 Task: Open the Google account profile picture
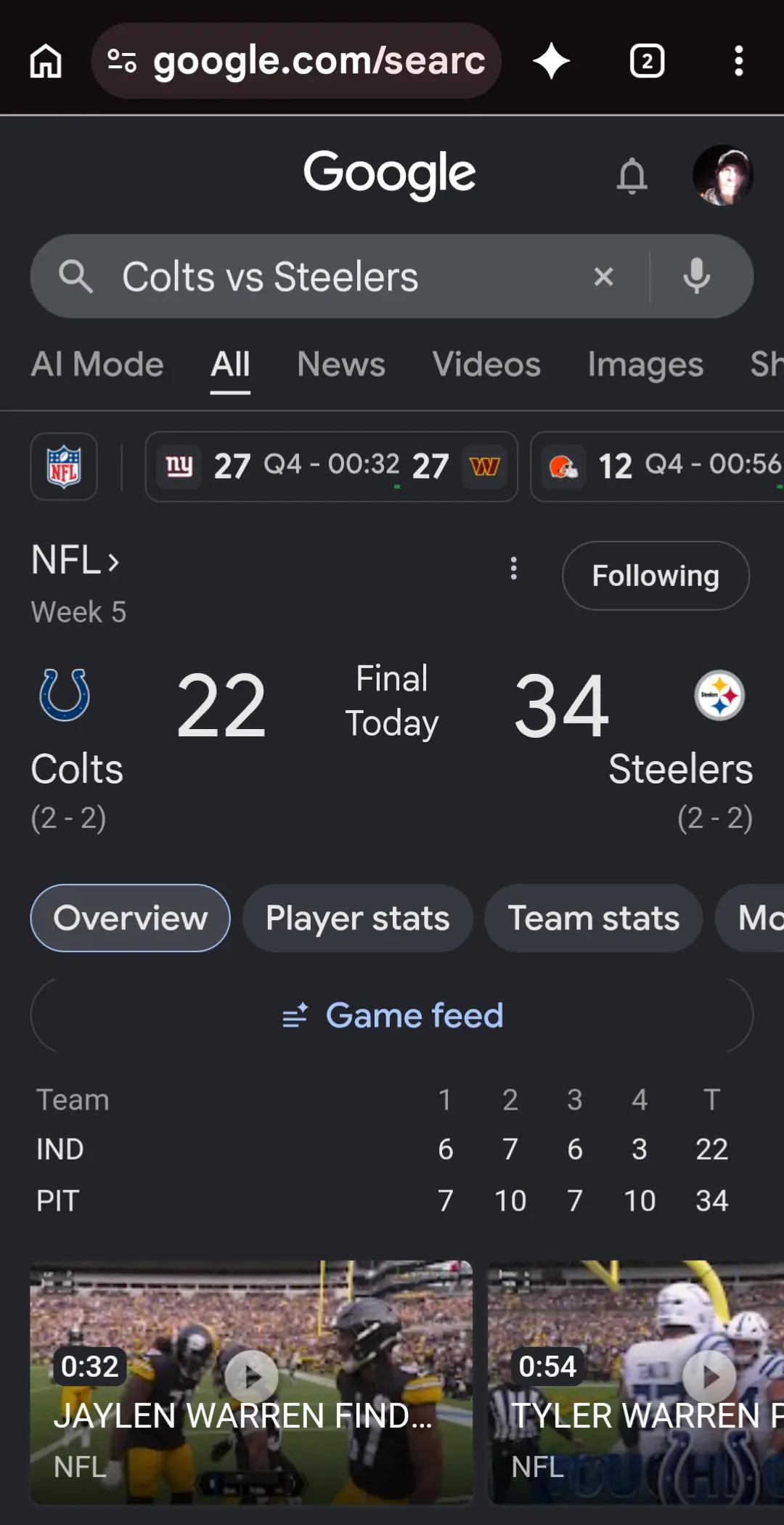(723, 175)
